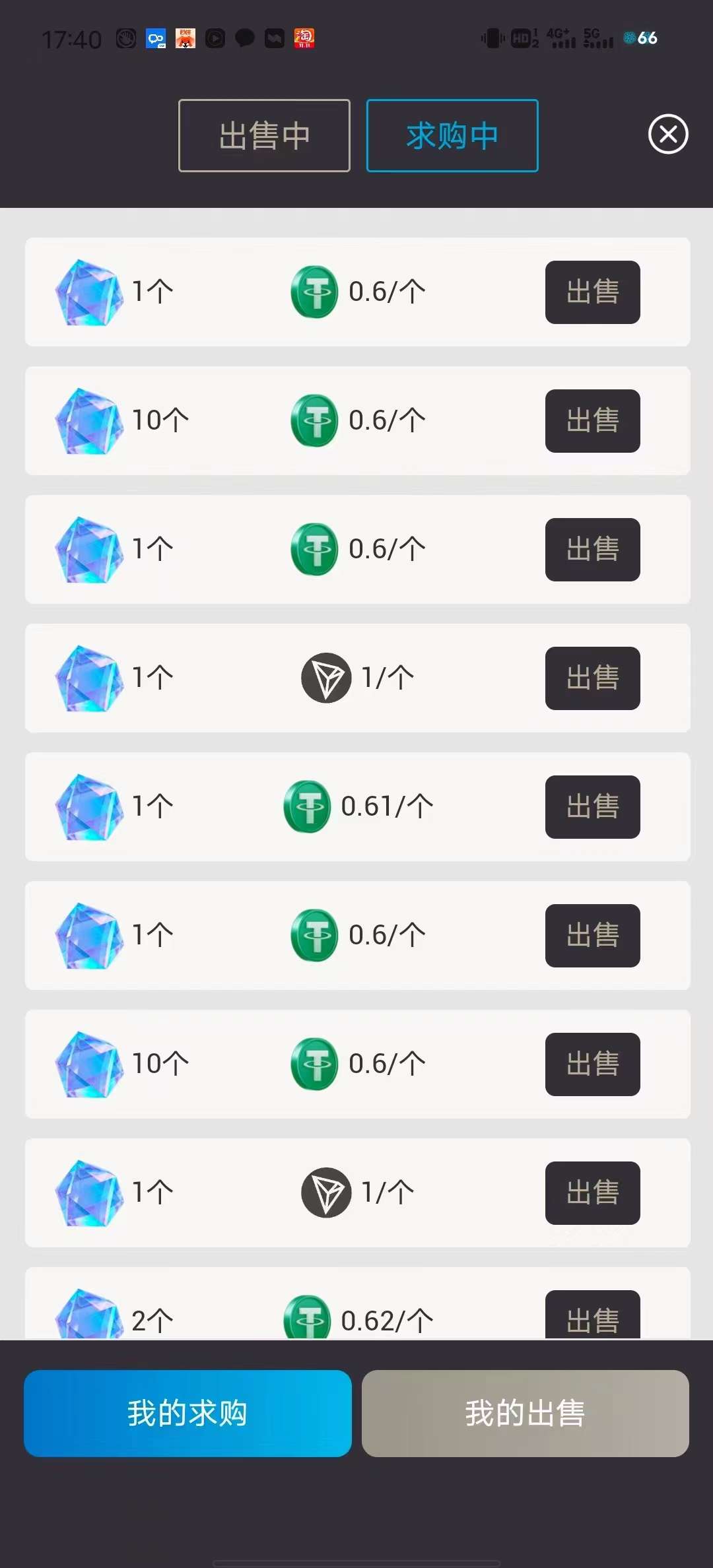Tap 出售 on the 0.61/个 offer
The image size is (713, 1568).
592,806
